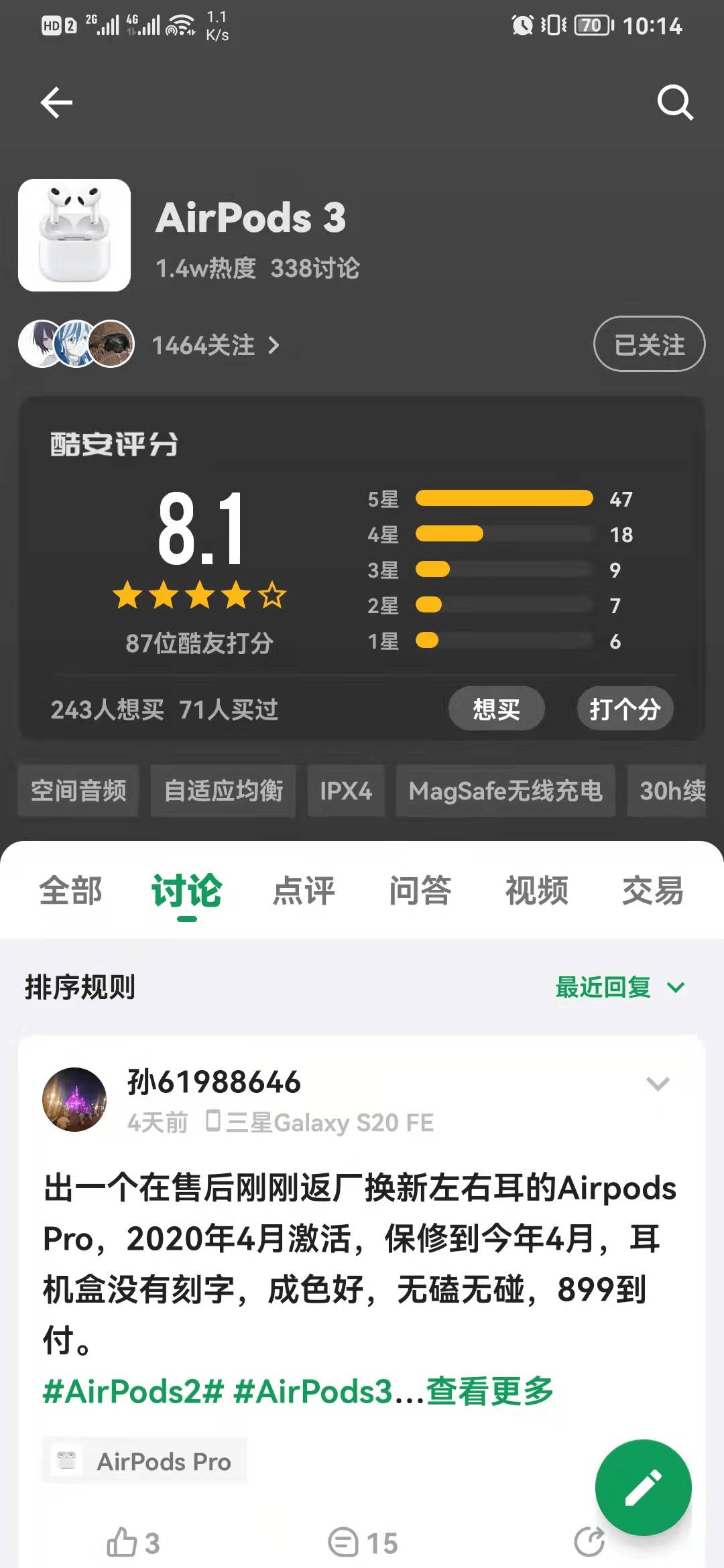Switch to the 问答 tab
The height and width of the screenshot is (1568, 724).
(420, 891)
